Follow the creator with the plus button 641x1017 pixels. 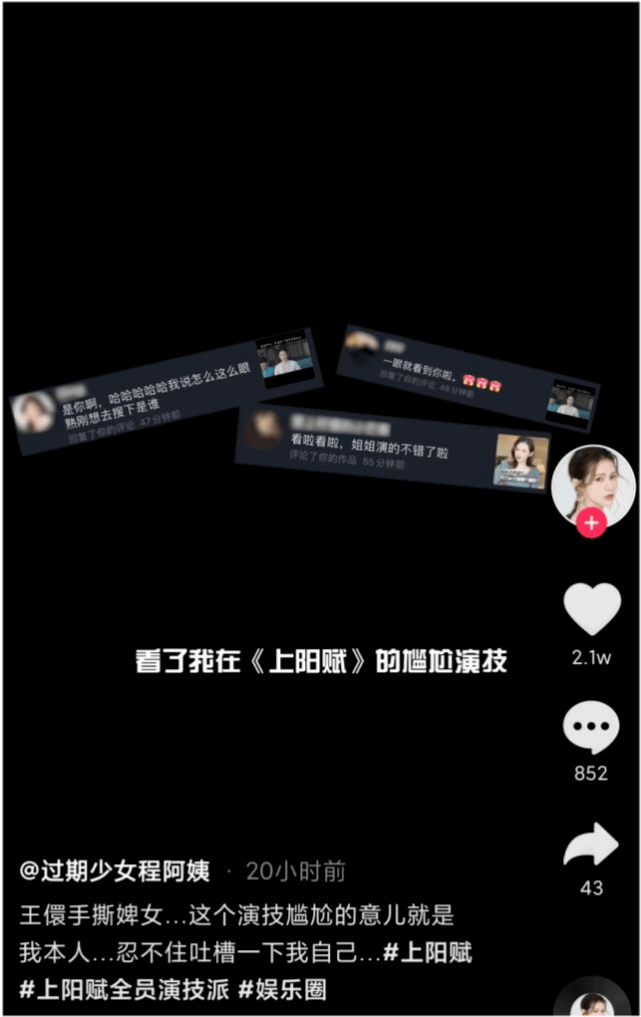point(592,523)
